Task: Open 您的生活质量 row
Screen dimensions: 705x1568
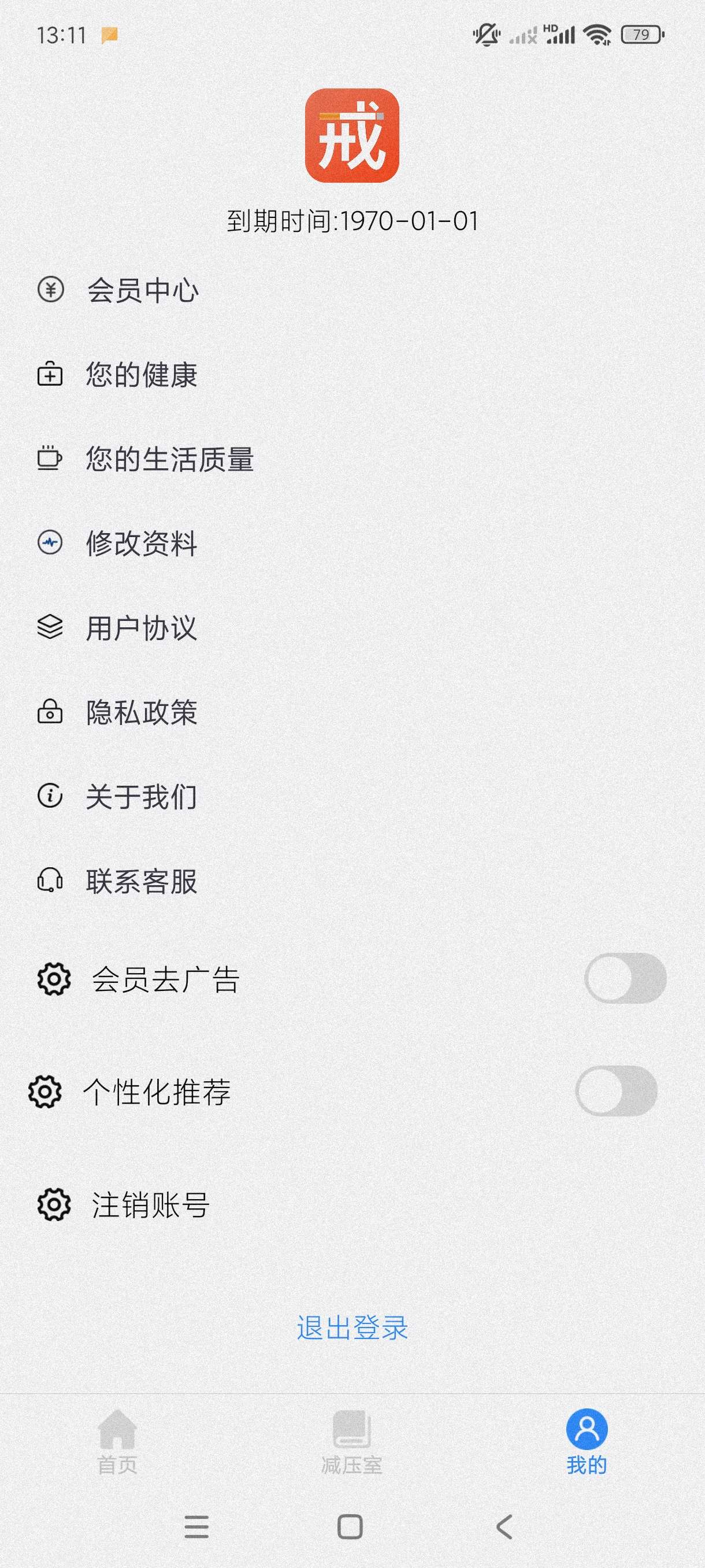Action: click(169, 459)
